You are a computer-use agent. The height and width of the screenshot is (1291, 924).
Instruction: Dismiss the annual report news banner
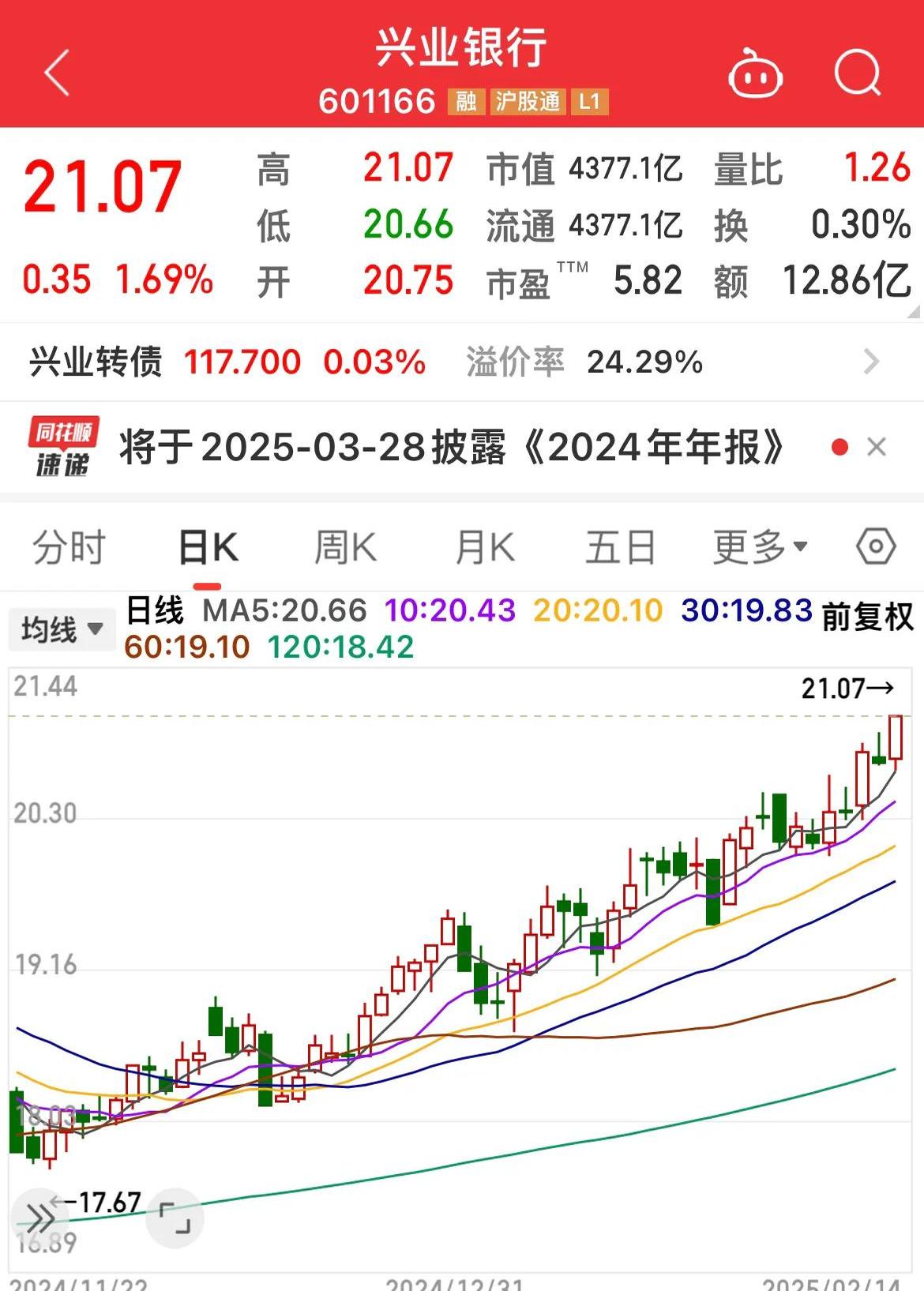pyautogui.click(x=877, y=445)
